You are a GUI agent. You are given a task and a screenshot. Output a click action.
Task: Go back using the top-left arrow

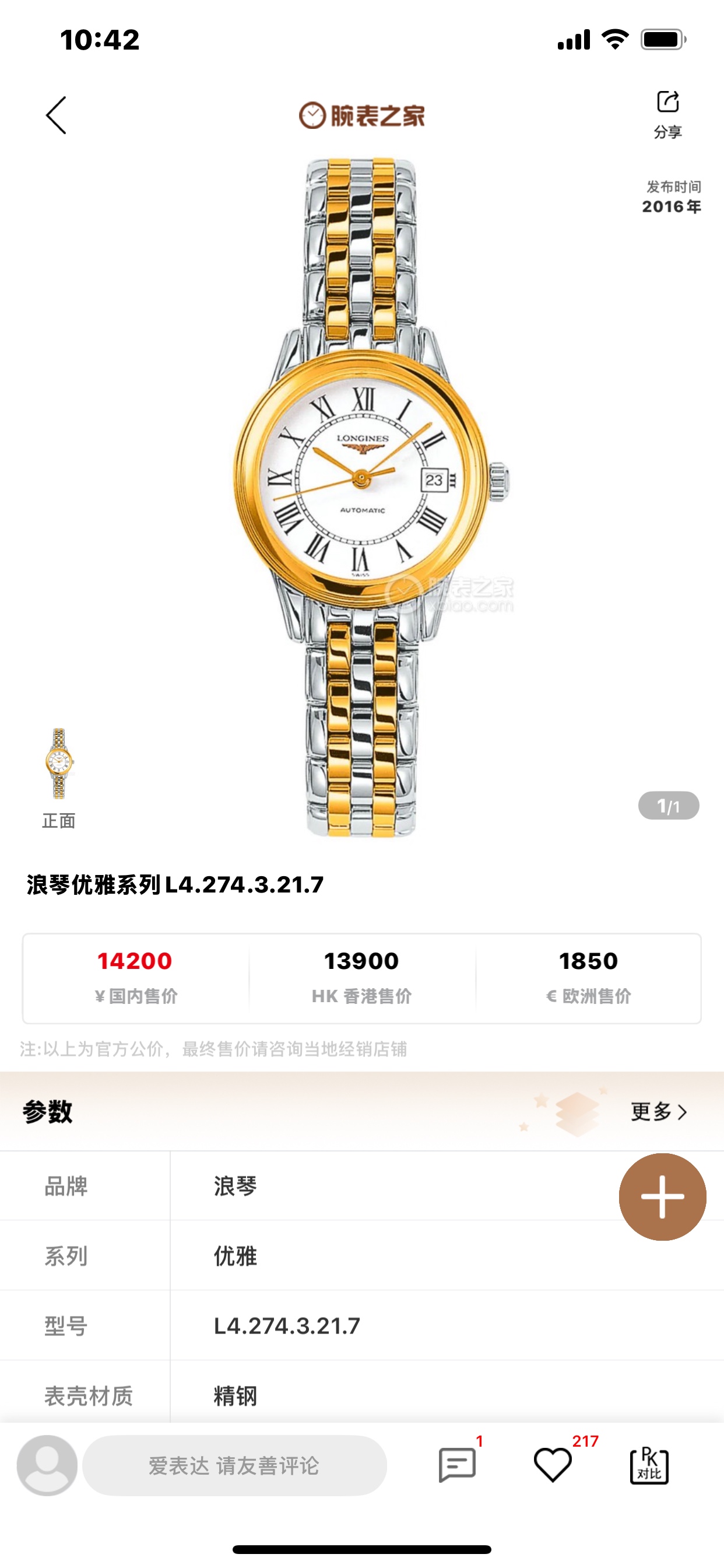tap(56, 115)
